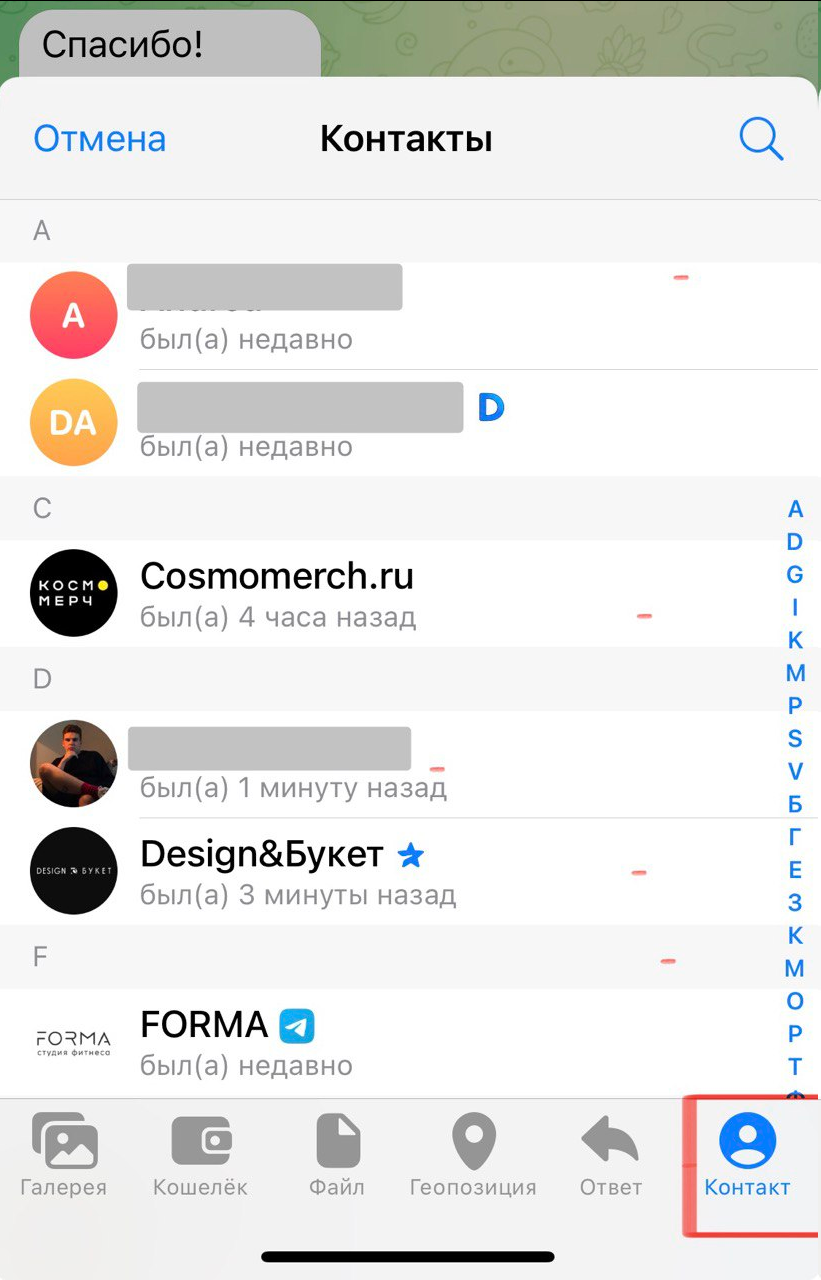Jump to letter G in the index

click(795, 574)
